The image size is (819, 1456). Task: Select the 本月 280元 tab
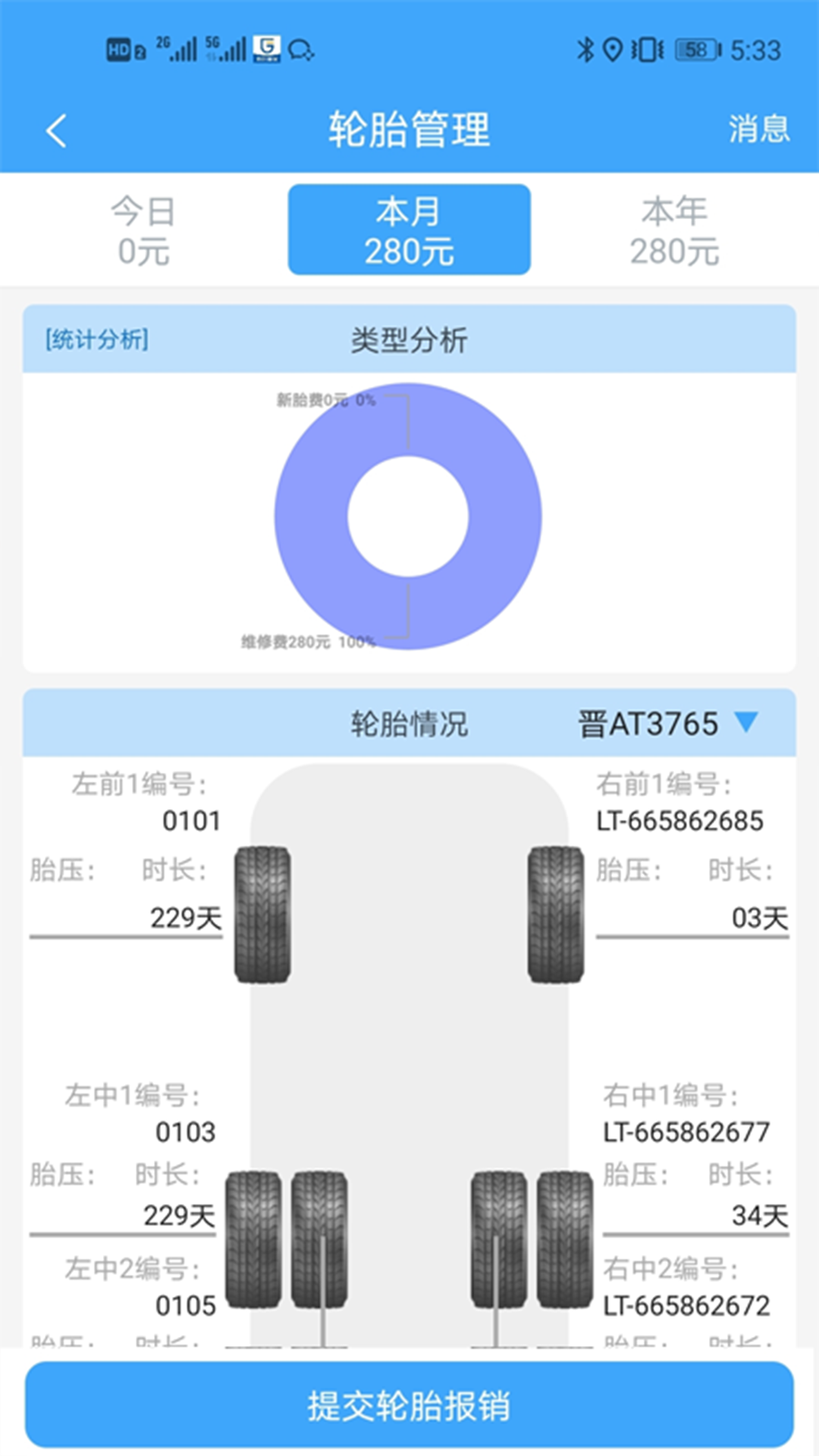[409, 230]
